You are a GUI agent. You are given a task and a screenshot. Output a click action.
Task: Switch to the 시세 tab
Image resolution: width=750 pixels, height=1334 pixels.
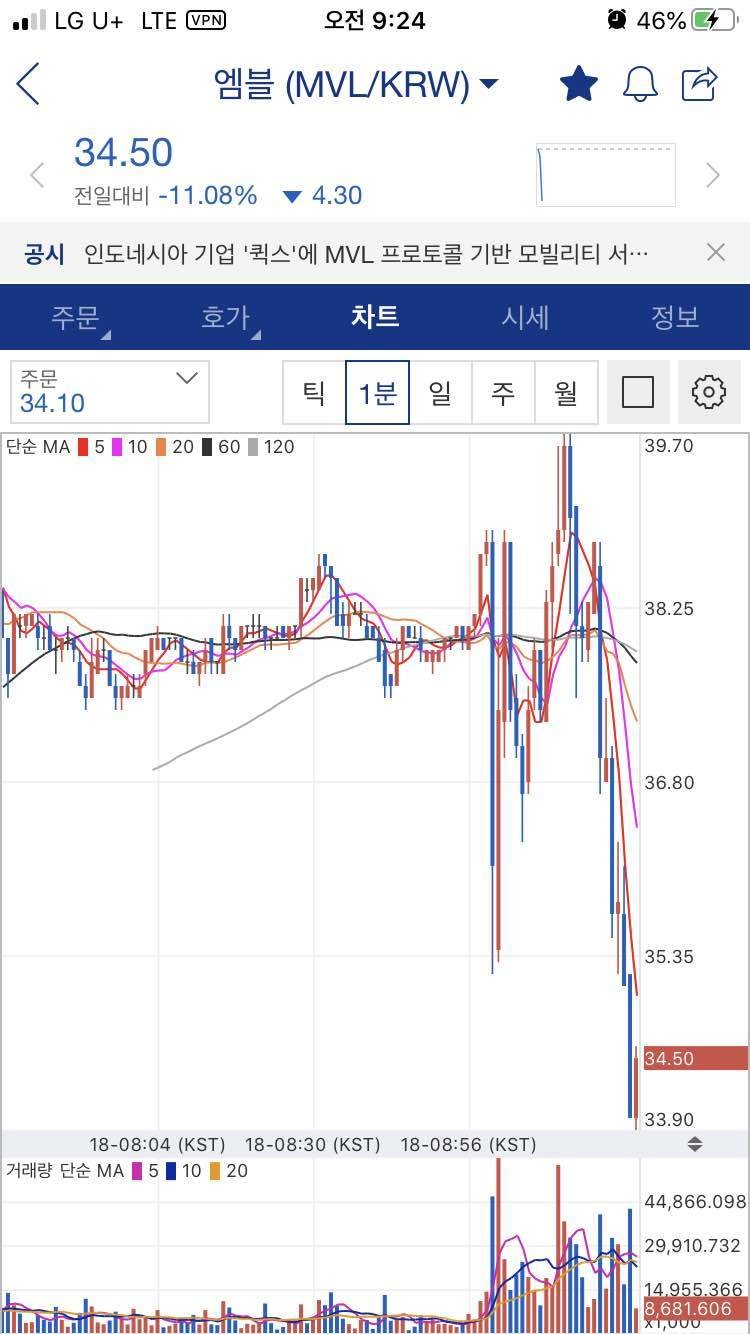(x=526, y=317)
